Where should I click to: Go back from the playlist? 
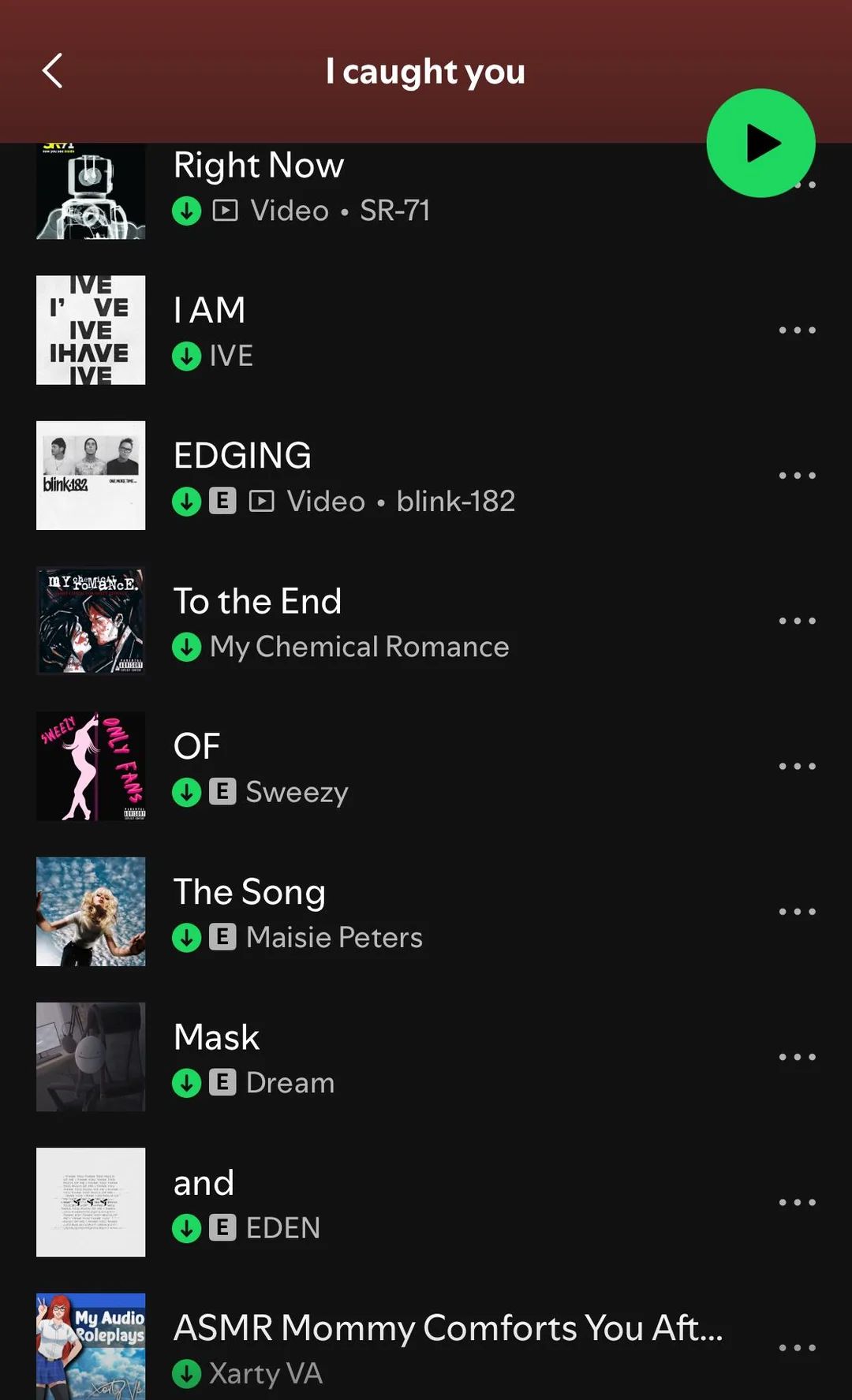click(53, 71)
